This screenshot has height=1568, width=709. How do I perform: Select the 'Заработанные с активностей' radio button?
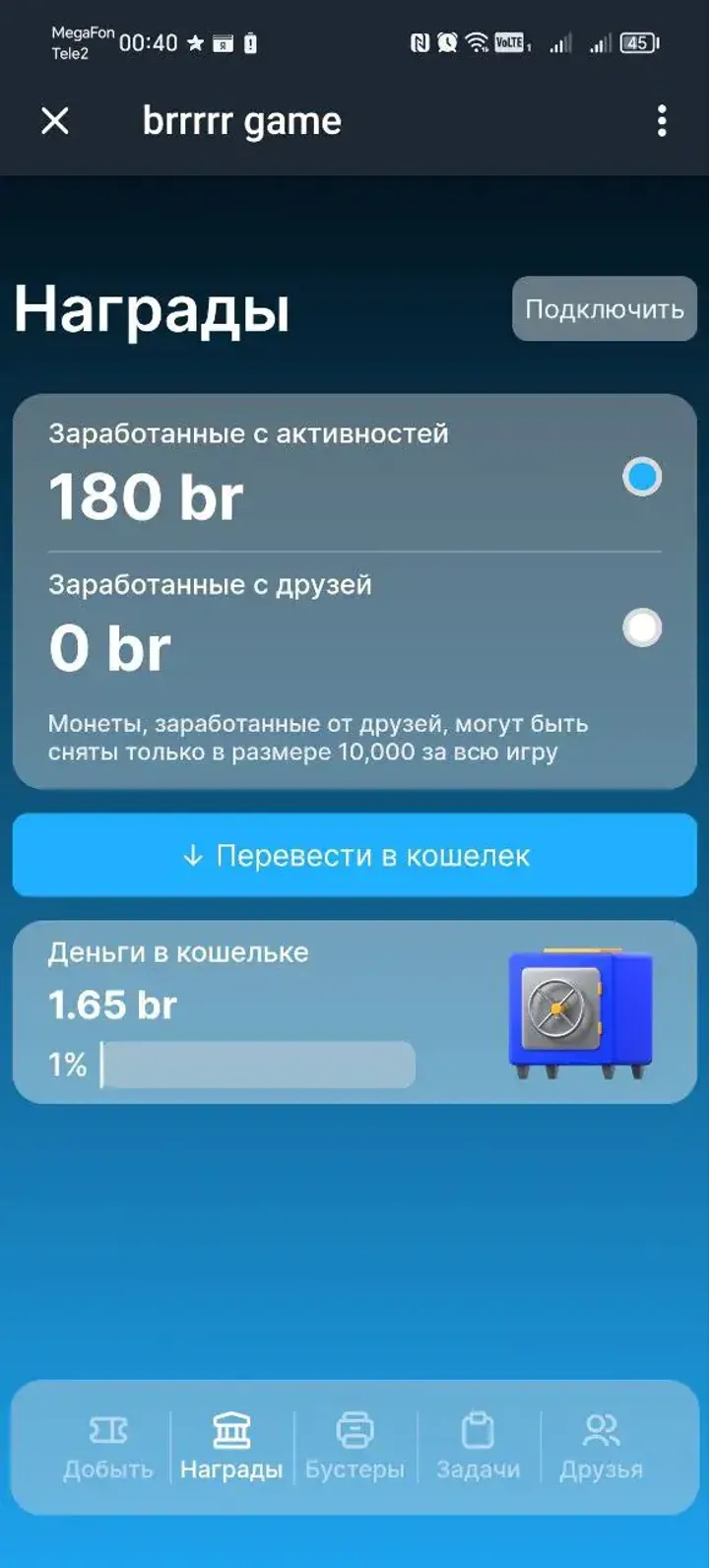(642, 476)
